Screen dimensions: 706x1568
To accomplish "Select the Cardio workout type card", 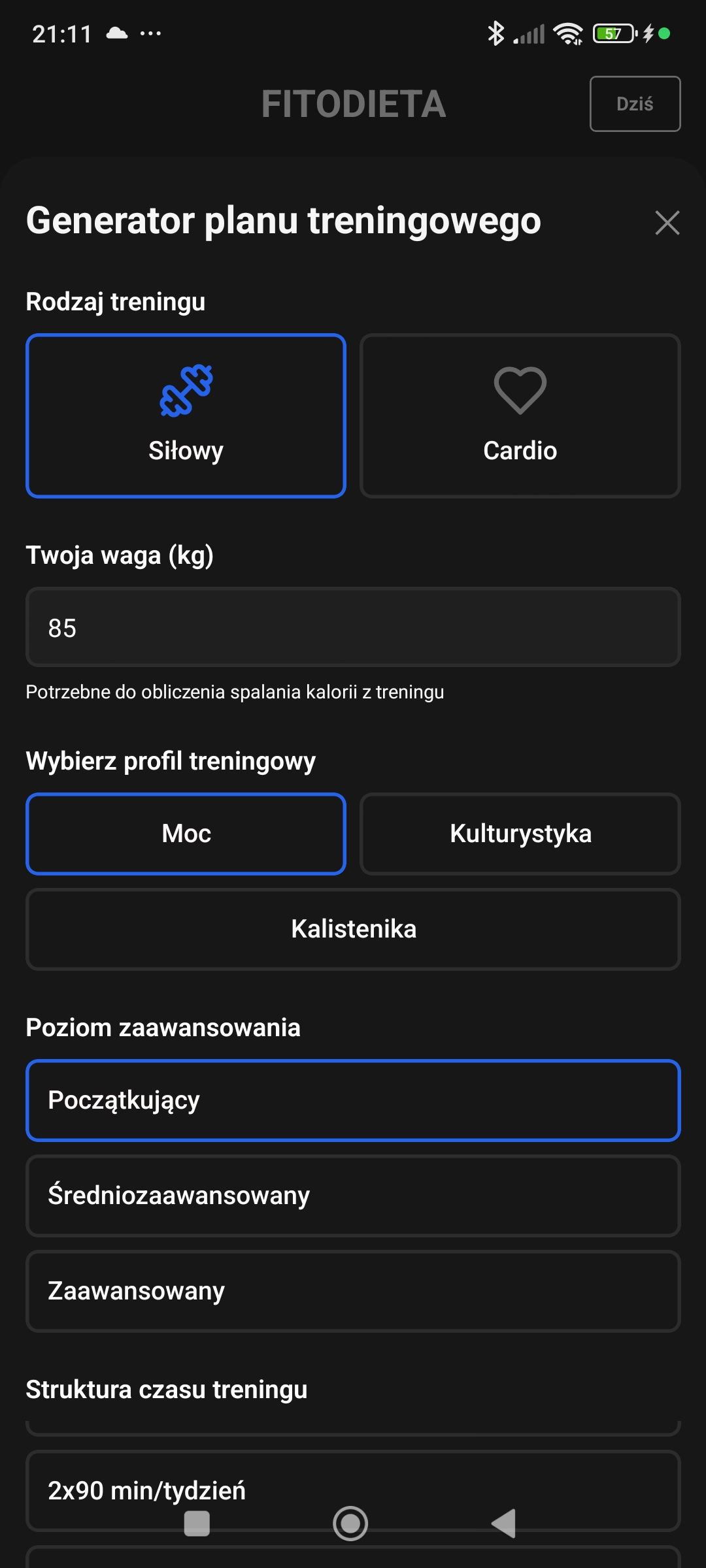I will pyautogui.click(x=520, y=416).
